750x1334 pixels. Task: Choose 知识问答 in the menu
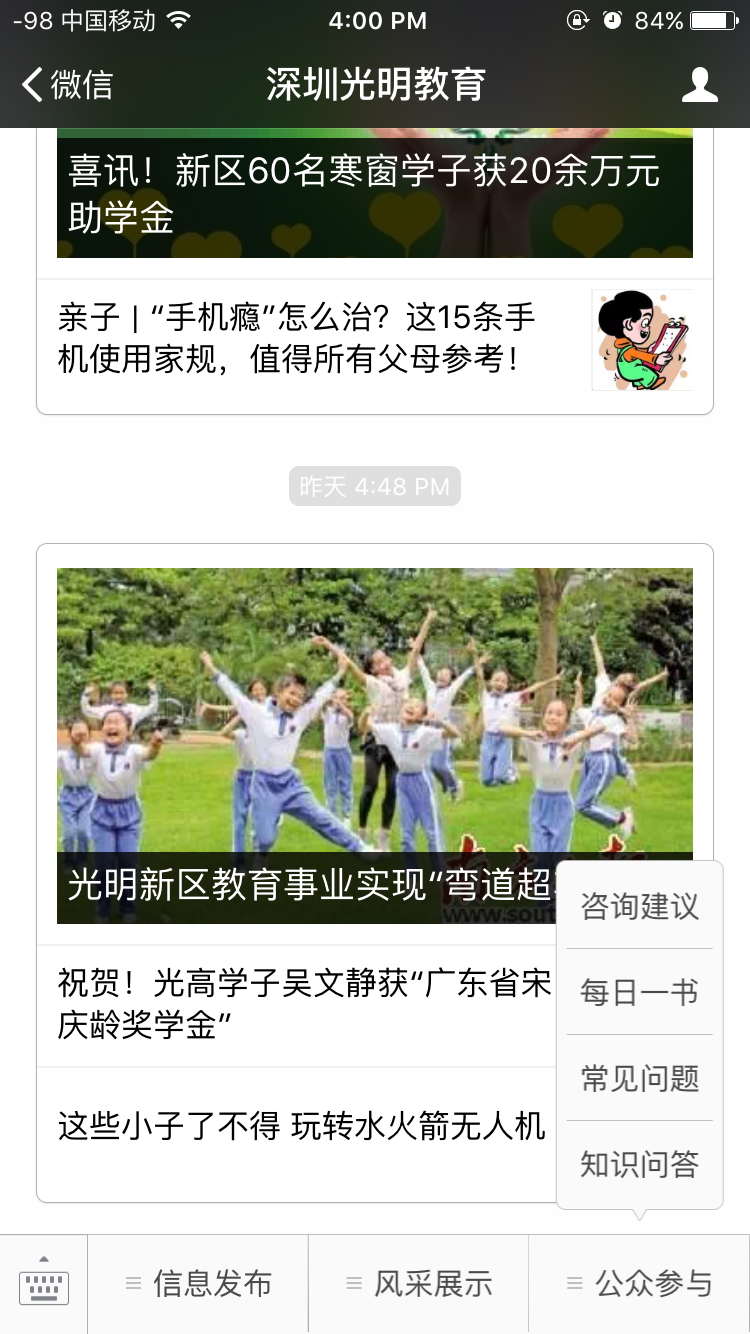pyautogui.click(x=639, y=1164)
